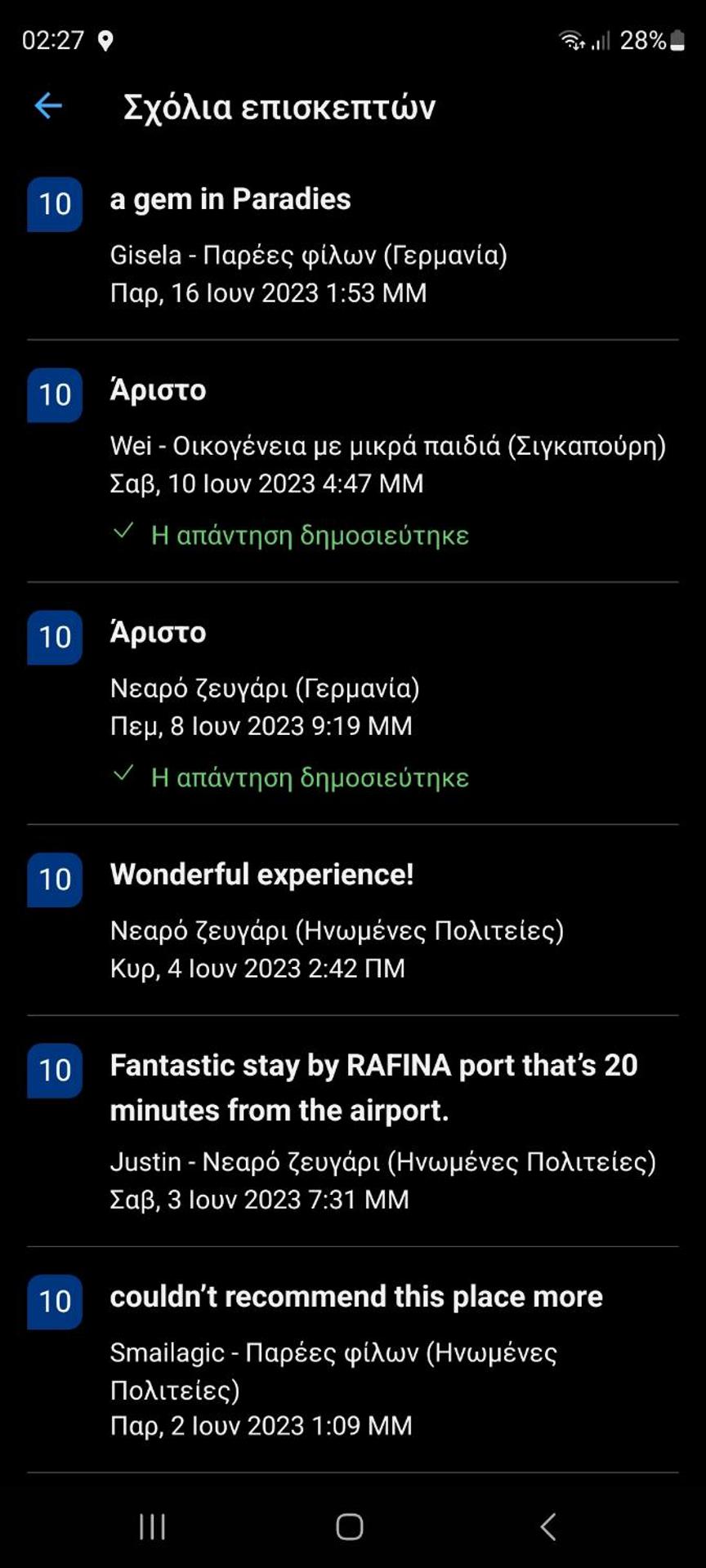Open Smailagic's 'couldn't recommend this place more' review
Image resolution: width=706 pixels, height=1568 pixels.
351,1360
